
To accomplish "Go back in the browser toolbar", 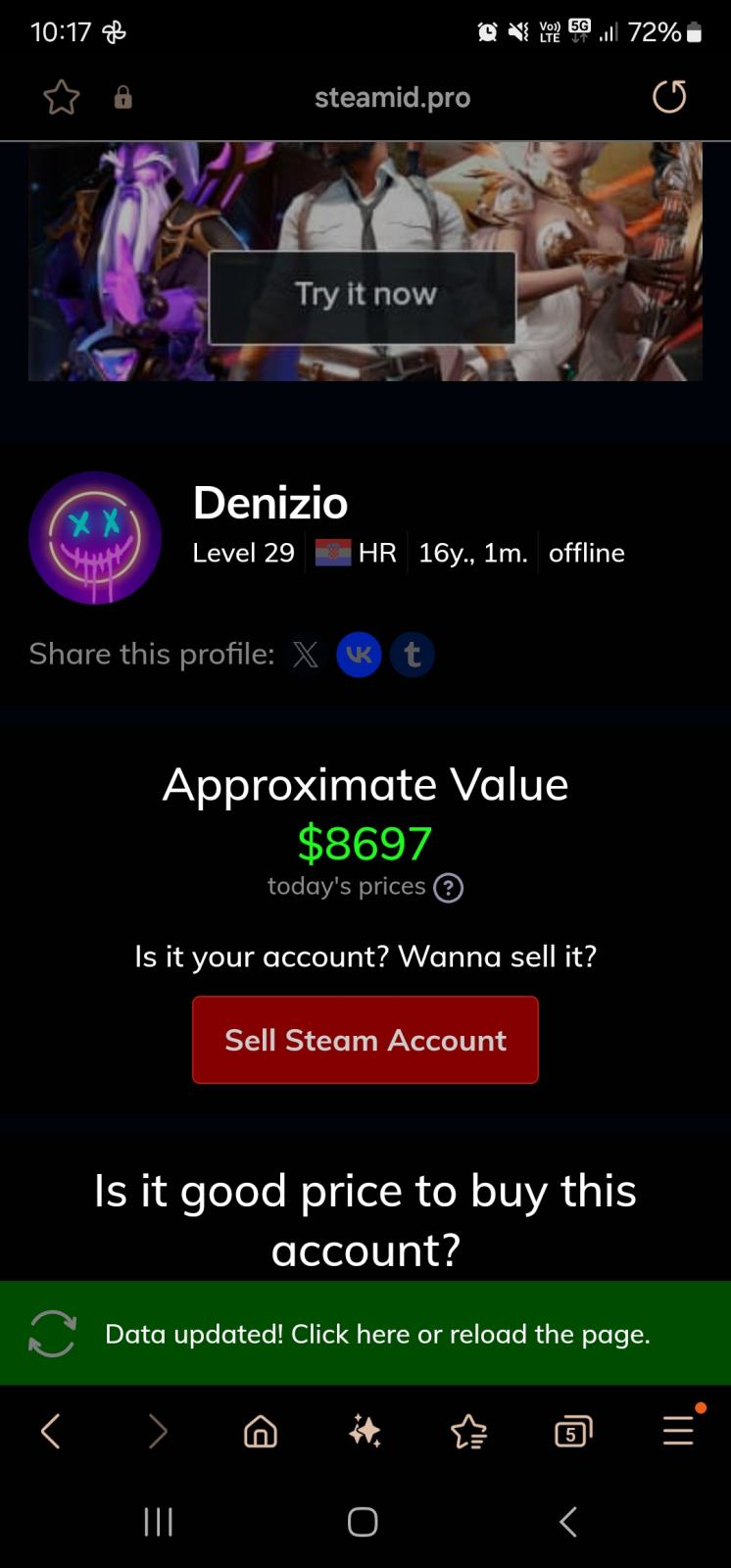I will pyautogui.click(x=51, y=1433).
